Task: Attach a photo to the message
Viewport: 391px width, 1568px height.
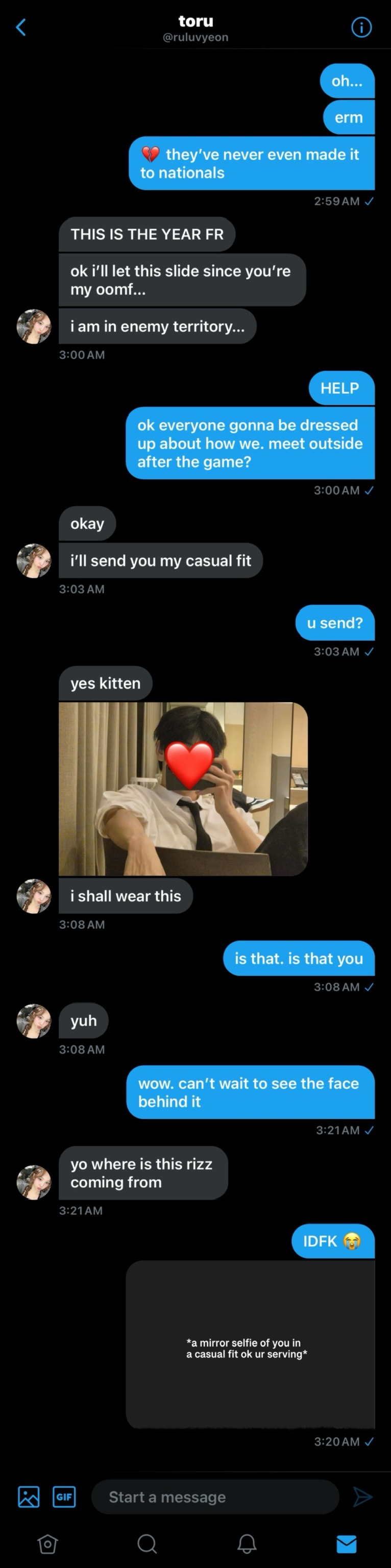Action: [29, 1496]
